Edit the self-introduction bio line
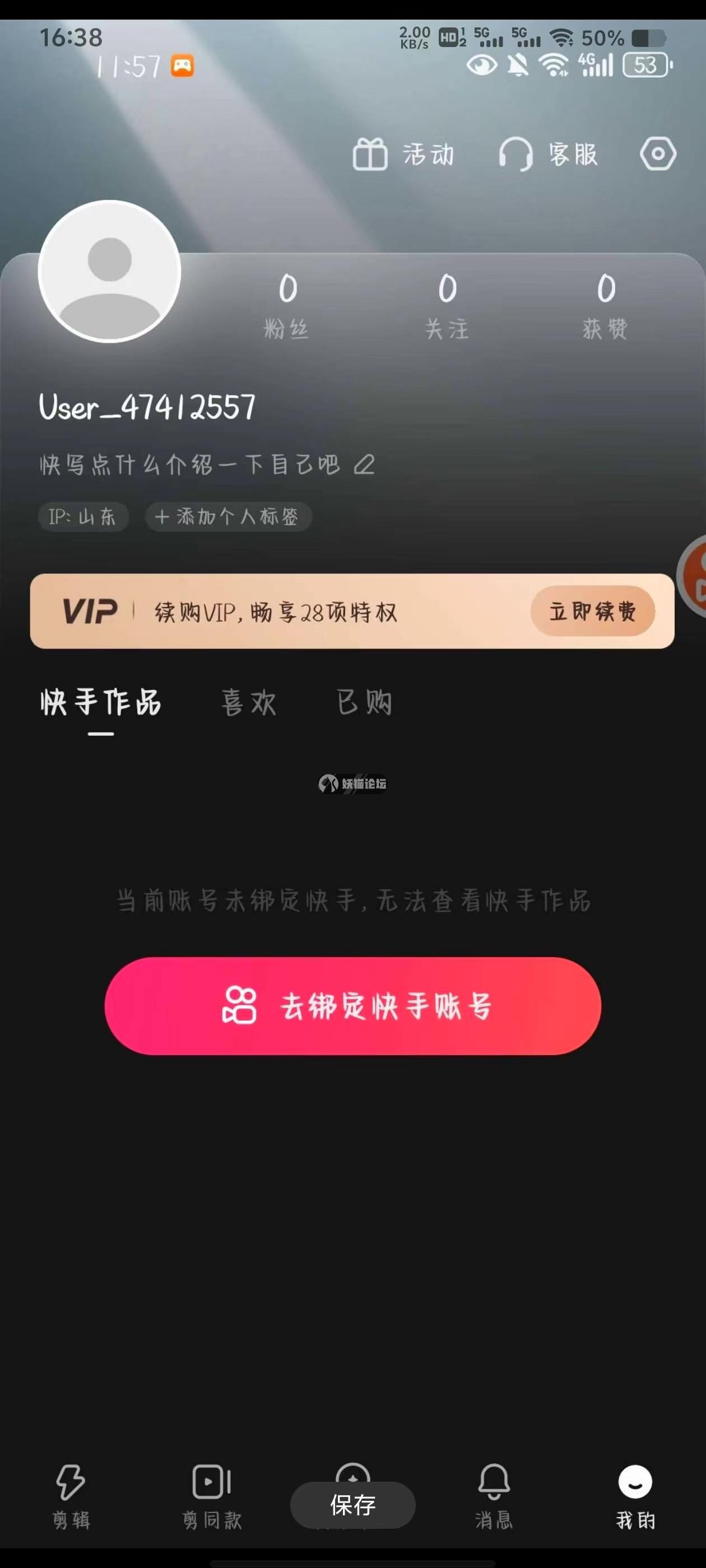The image size is (706, 1568). click(x=207, y=465)
